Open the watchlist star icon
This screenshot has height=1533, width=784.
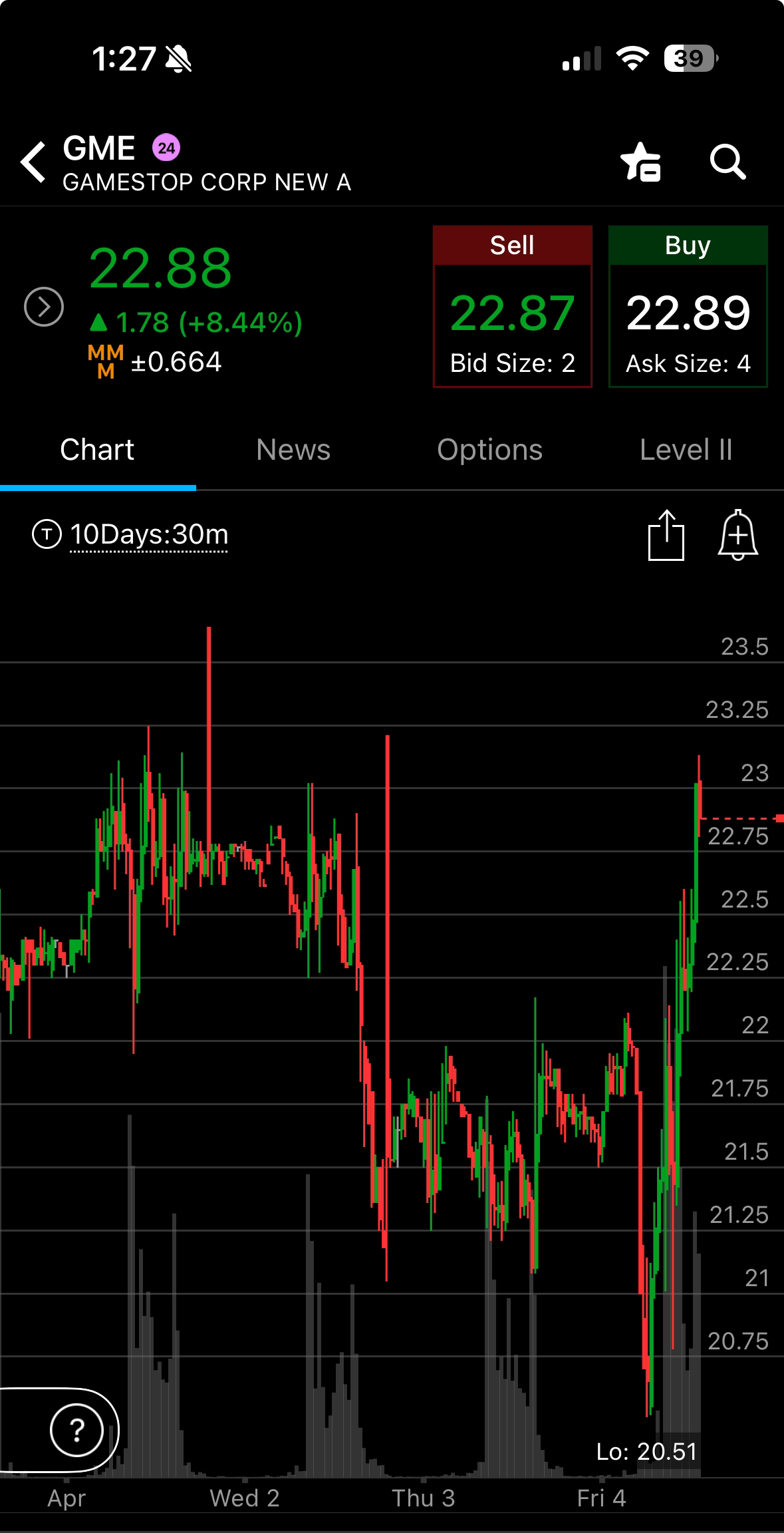641,162
